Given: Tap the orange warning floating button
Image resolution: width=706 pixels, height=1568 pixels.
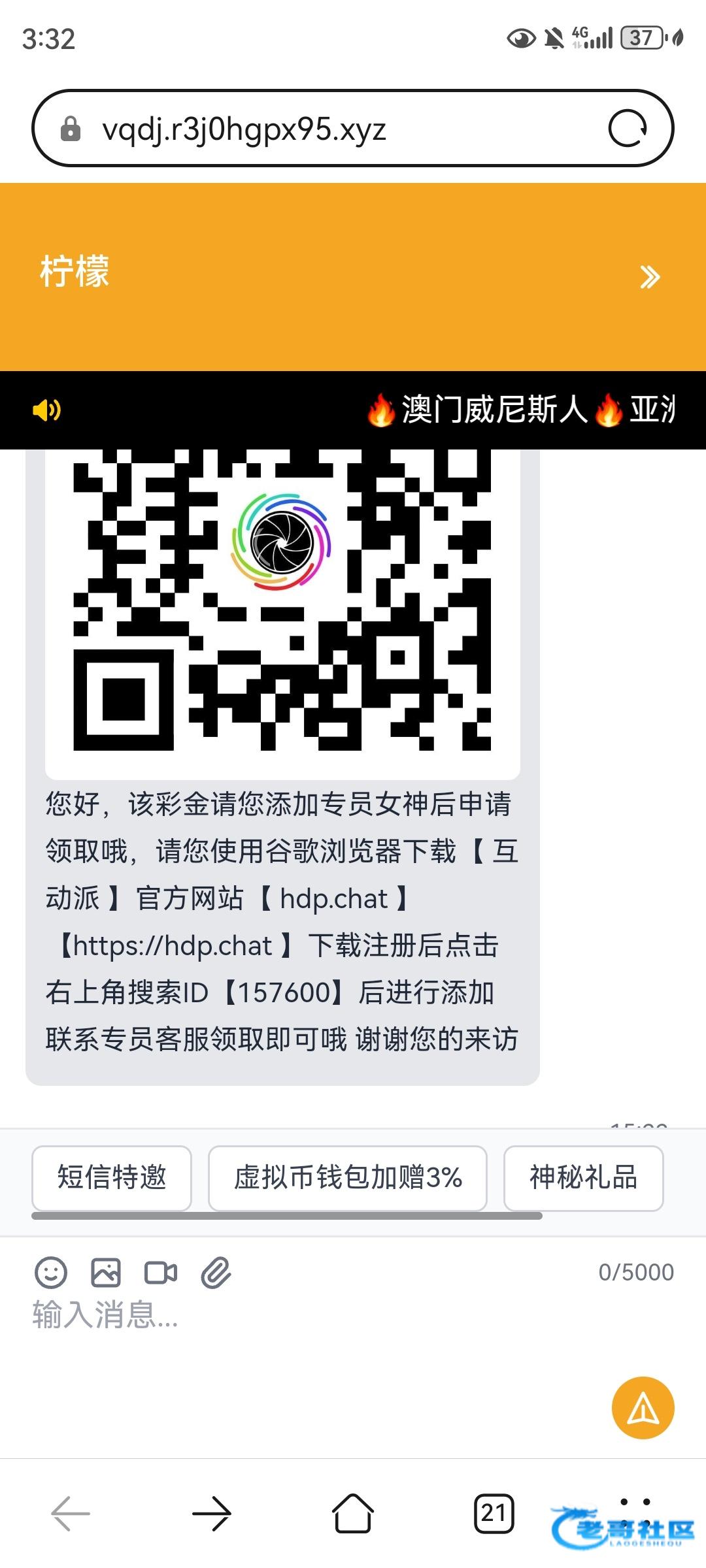Looking at the screenshot, I should [643, 1408].
